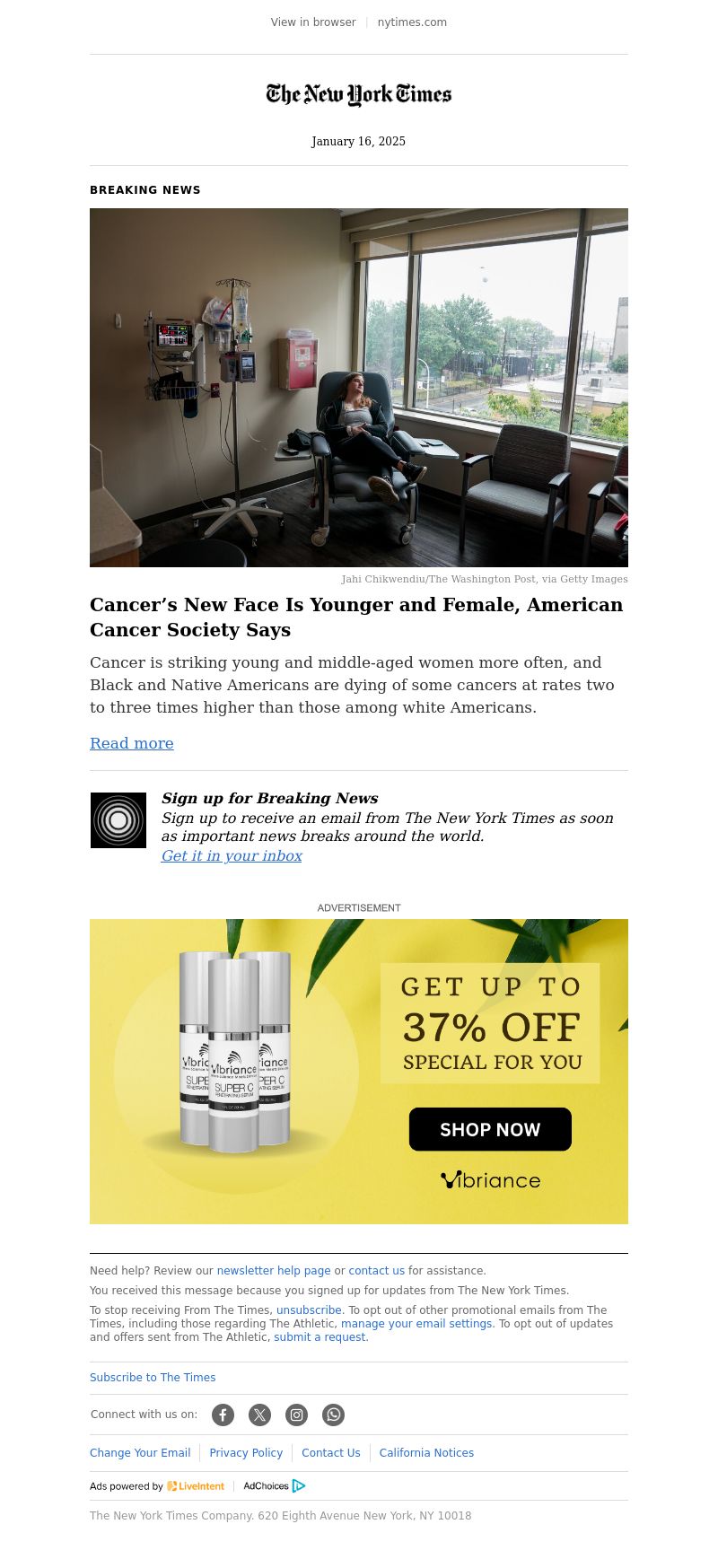This screenshot has height=1568, width=718.
Task: Open the Instagram icon
Action: coord(296,1415)
